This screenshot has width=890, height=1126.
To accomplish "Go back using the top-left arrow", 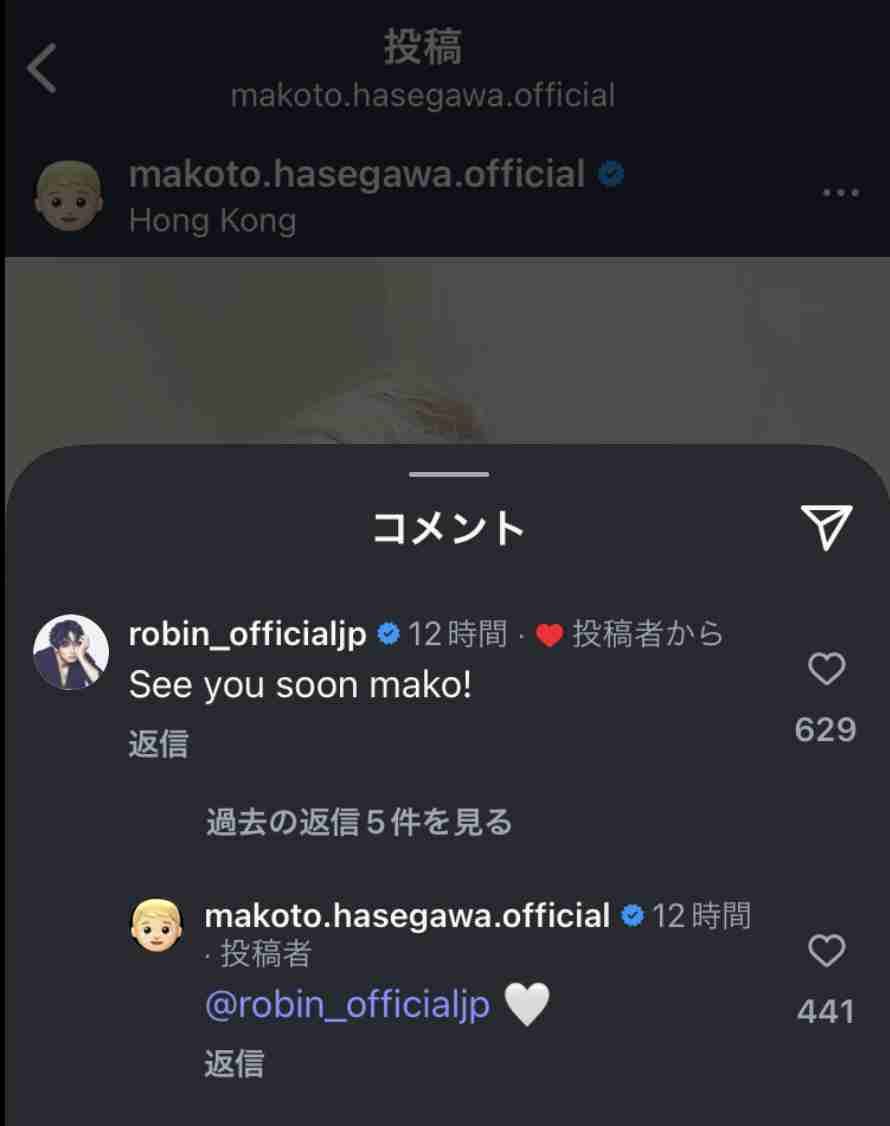I will [42, 68].
